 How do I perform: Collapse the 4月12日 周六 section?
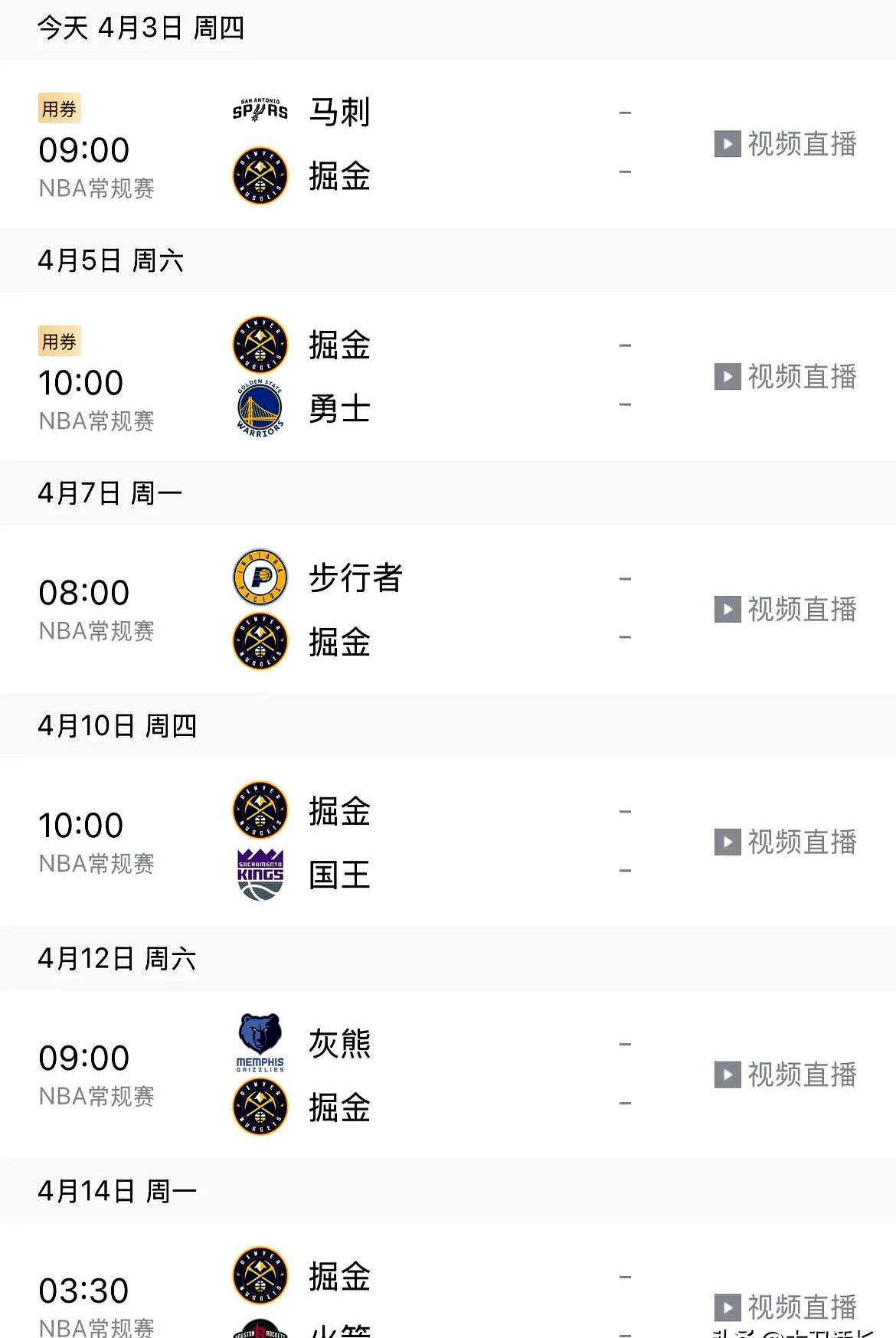point(118,959)
